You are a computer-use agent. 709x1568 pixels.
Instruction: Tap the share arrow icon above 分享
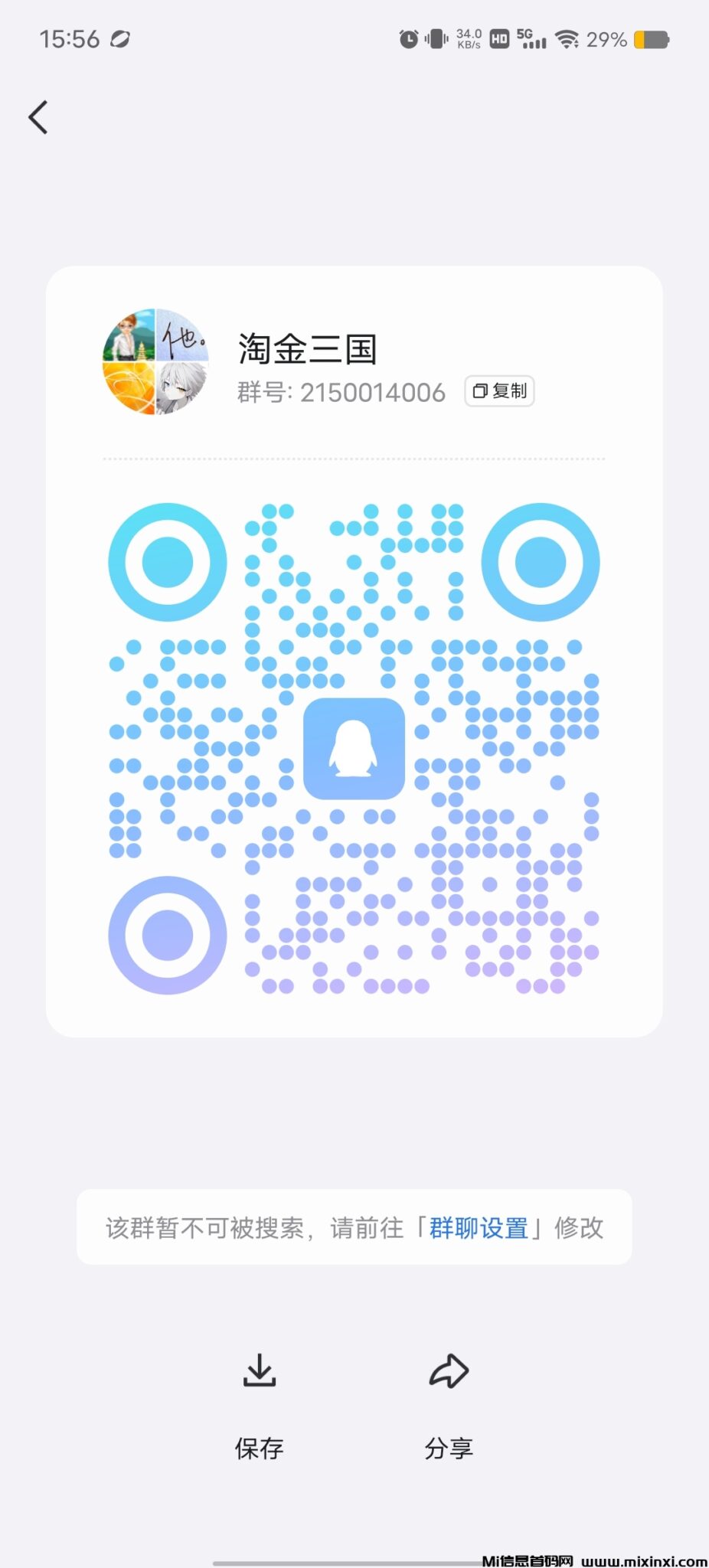tap(449, 1370)
